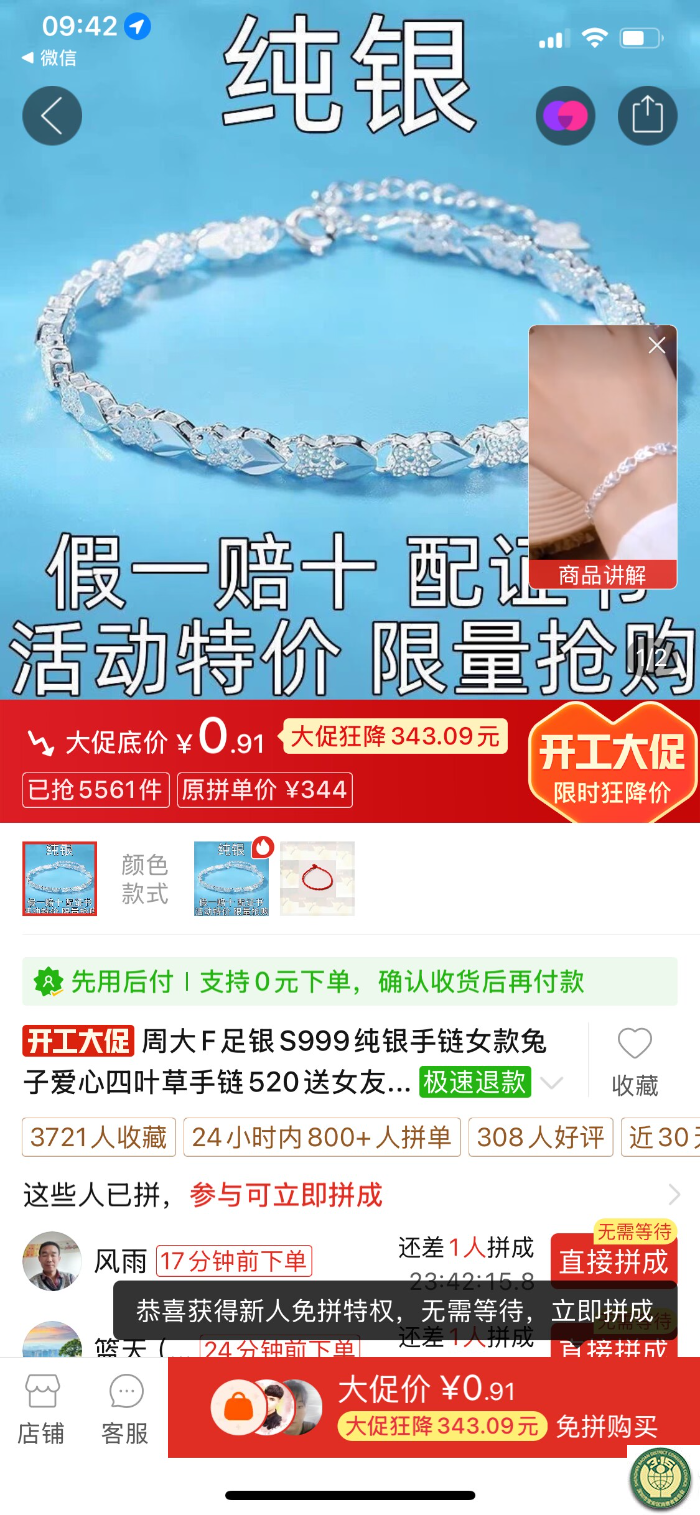Open the purple-red circle icon at top

point(565,116)
